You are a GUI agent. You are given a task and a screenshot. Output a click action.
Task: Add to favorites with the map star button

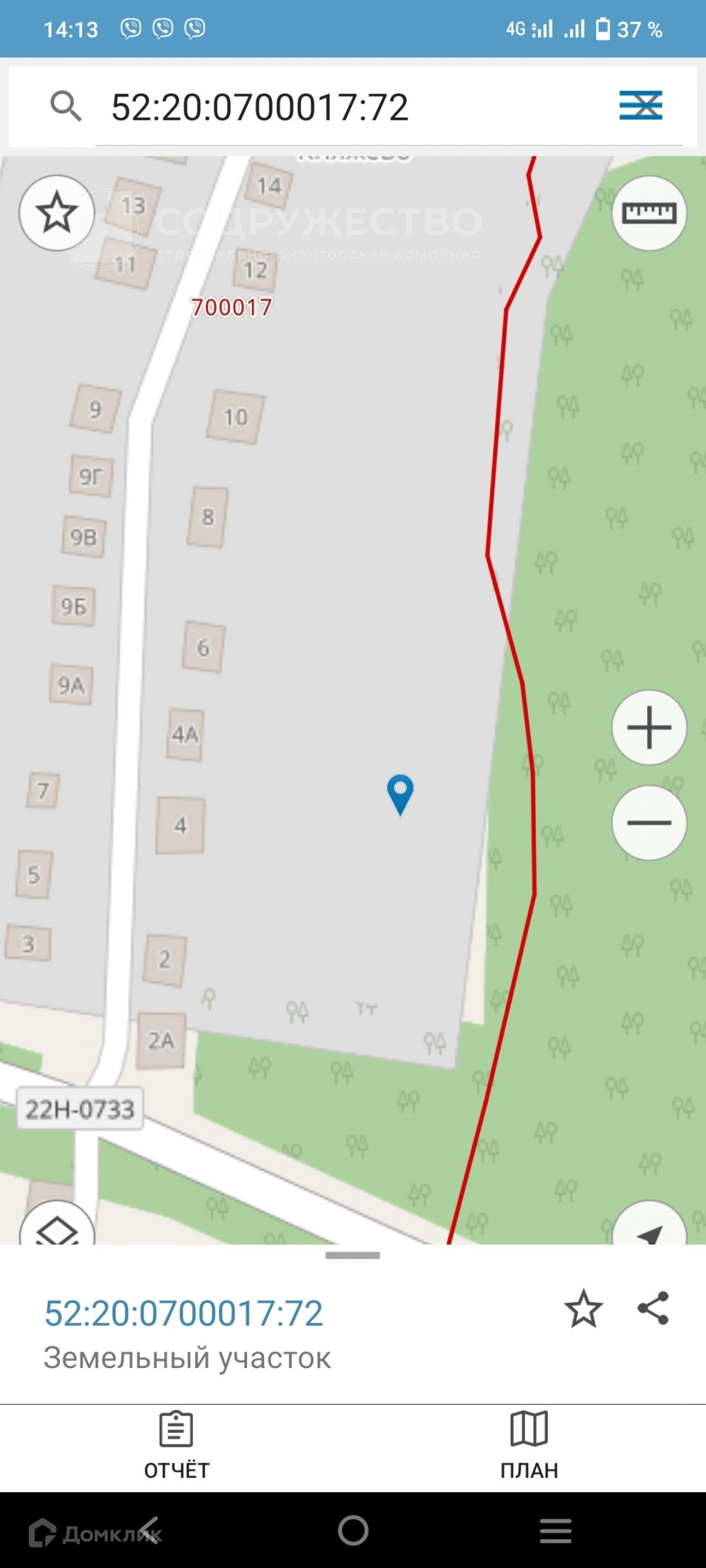pos(56,212)
